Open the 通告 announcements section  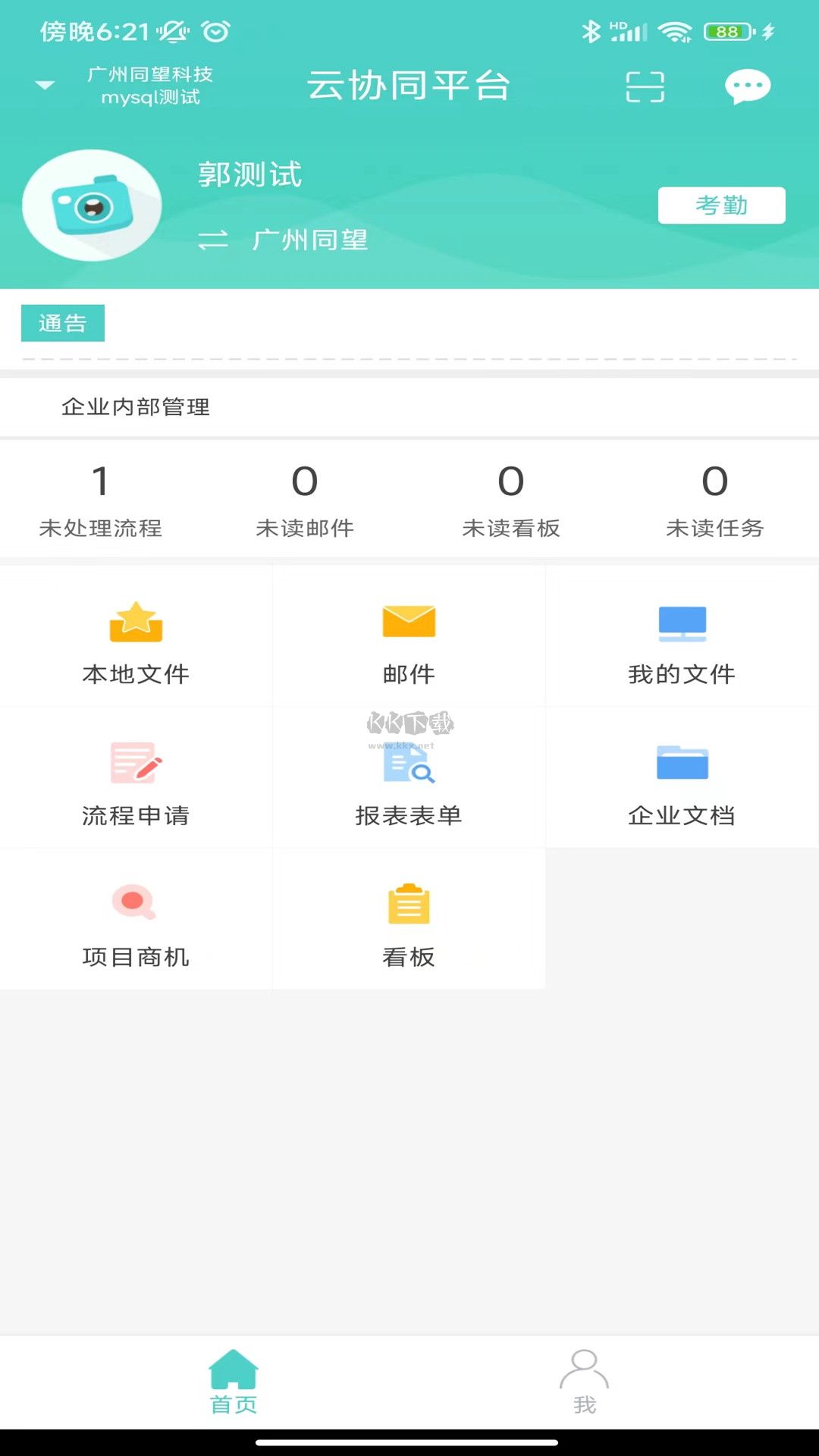(64, 322)
